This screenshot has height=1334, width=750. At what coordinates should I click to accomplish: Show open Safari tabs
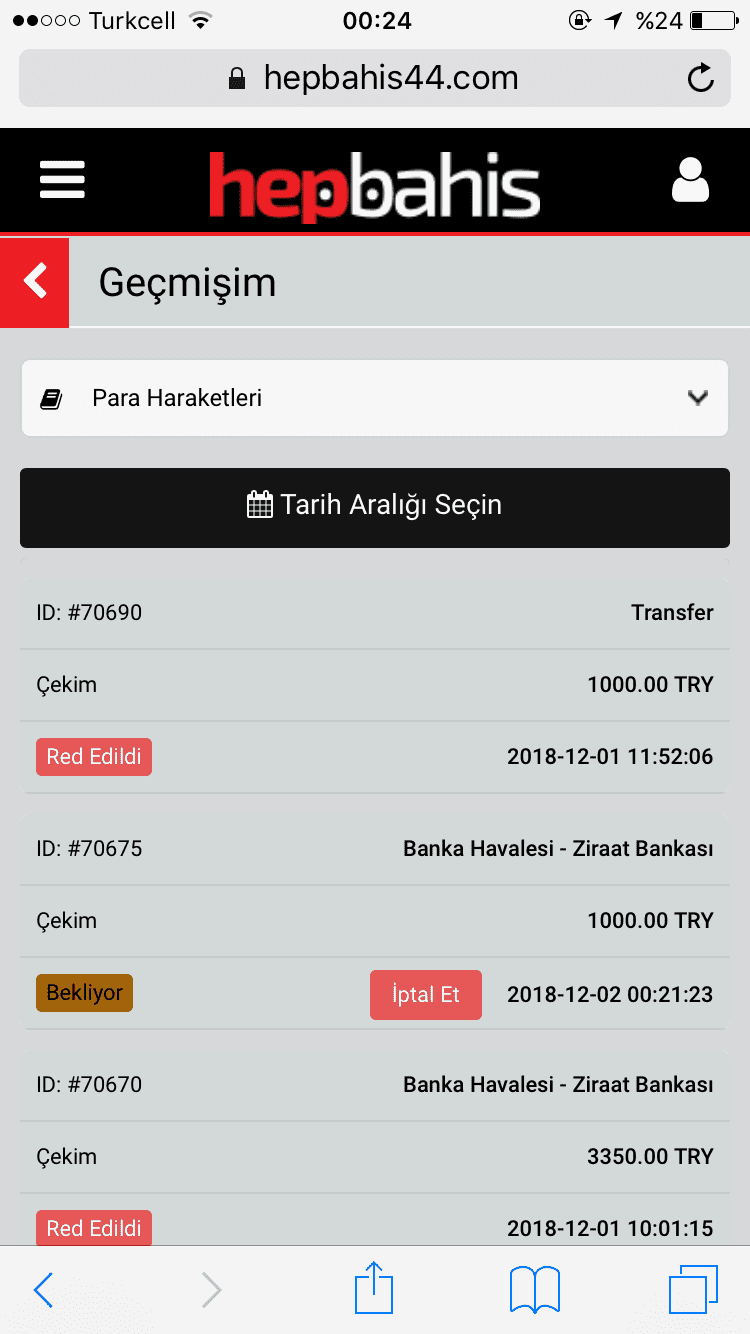[693, 1290]
